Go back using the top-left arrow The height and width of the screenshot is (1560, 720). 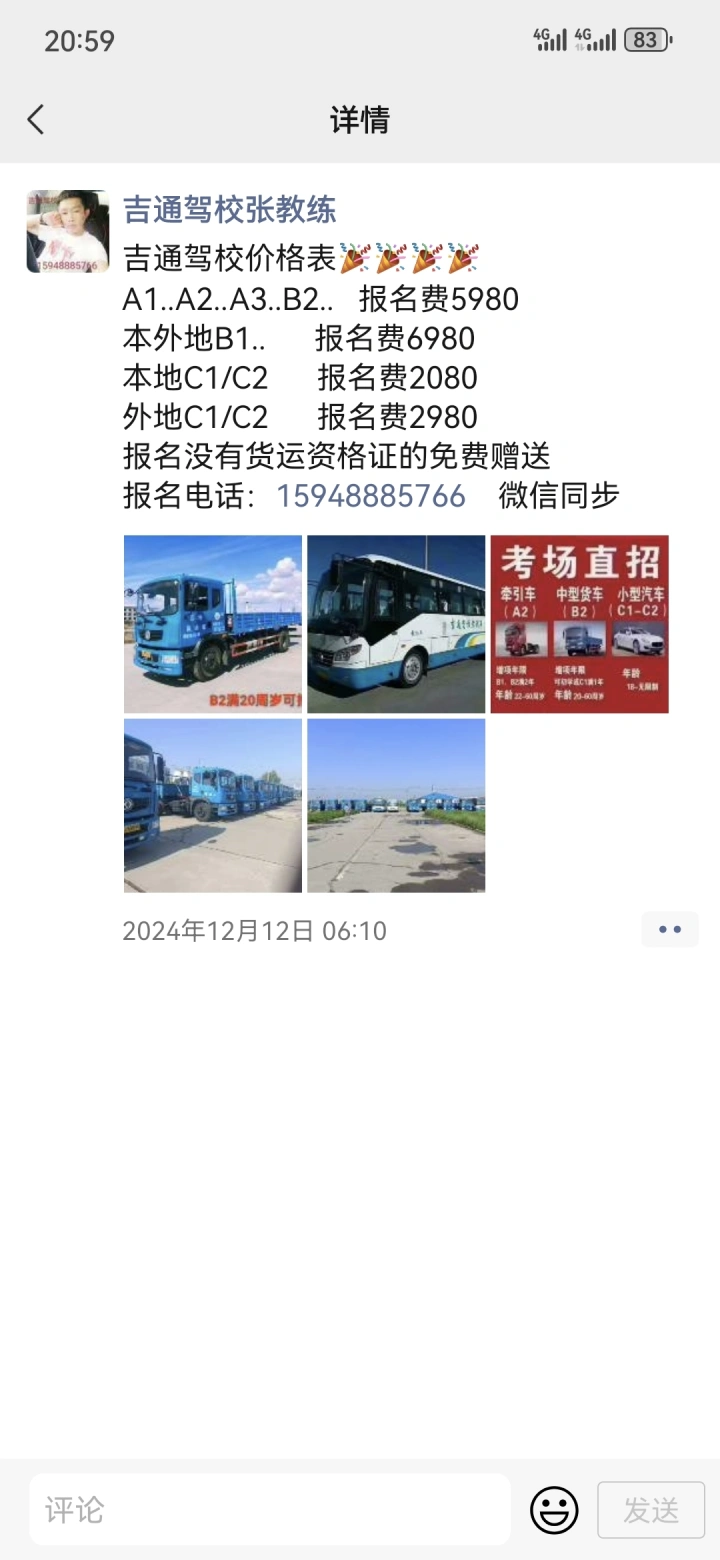36,120
